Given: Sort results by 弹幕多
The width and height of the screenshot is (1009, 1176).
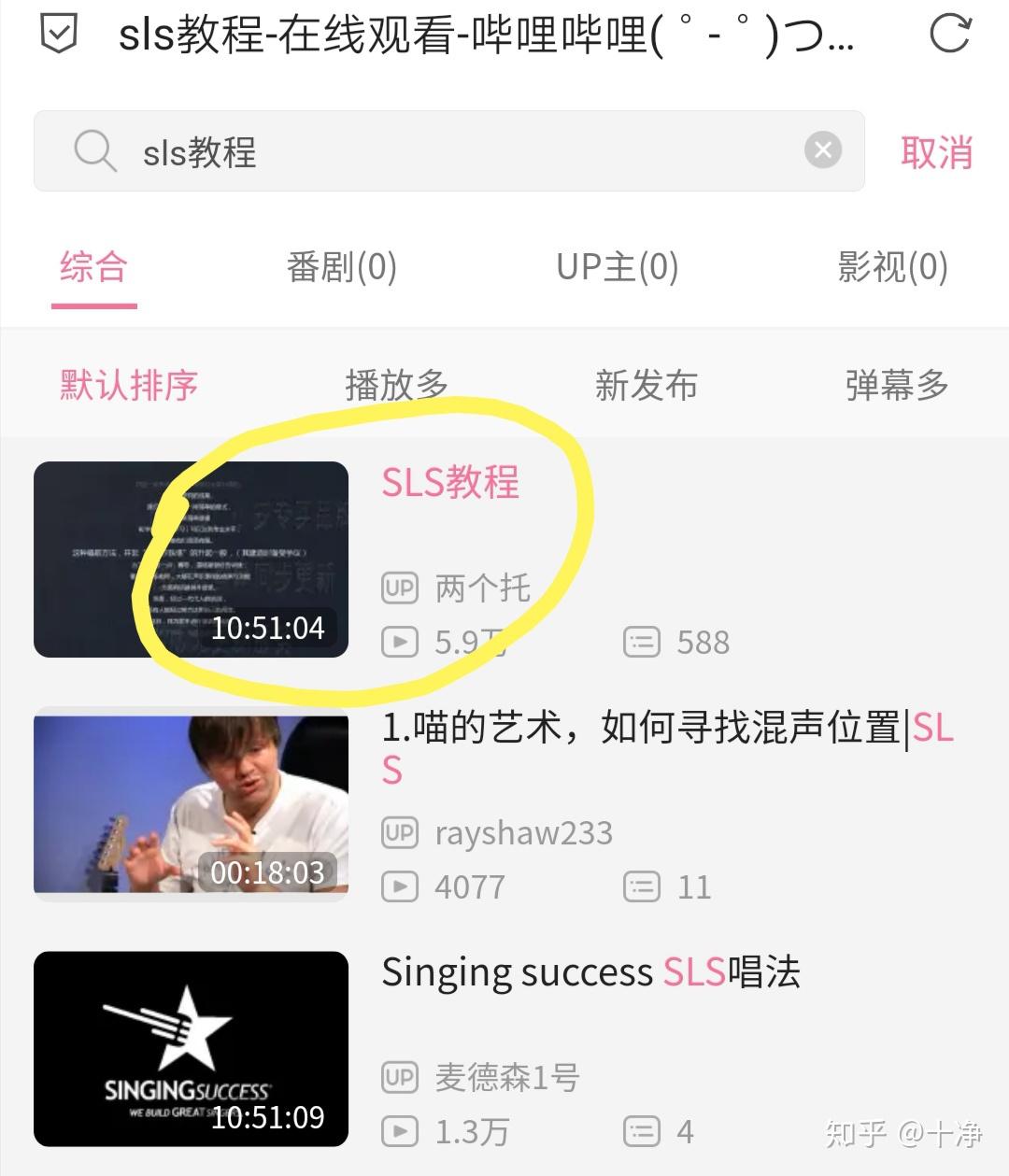Looking at the screenshot, I should (897, 385).
